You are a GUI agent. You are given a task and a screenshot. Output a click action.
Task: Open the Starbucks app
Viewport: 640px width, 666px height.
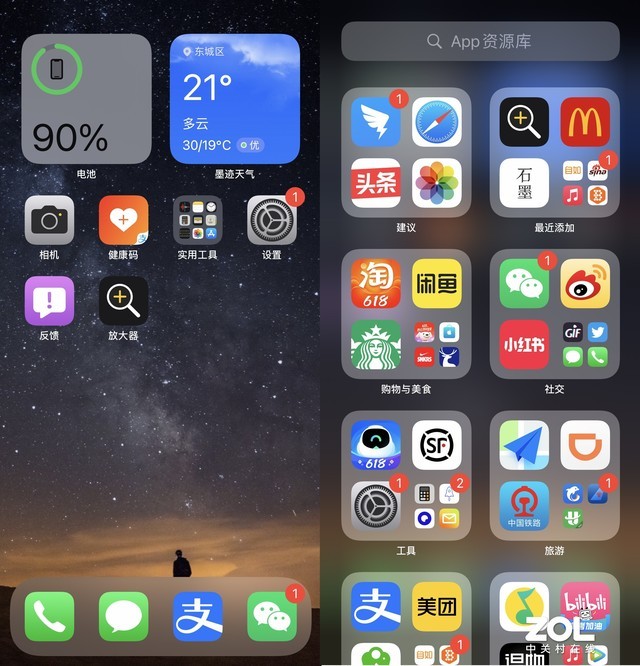375,345
